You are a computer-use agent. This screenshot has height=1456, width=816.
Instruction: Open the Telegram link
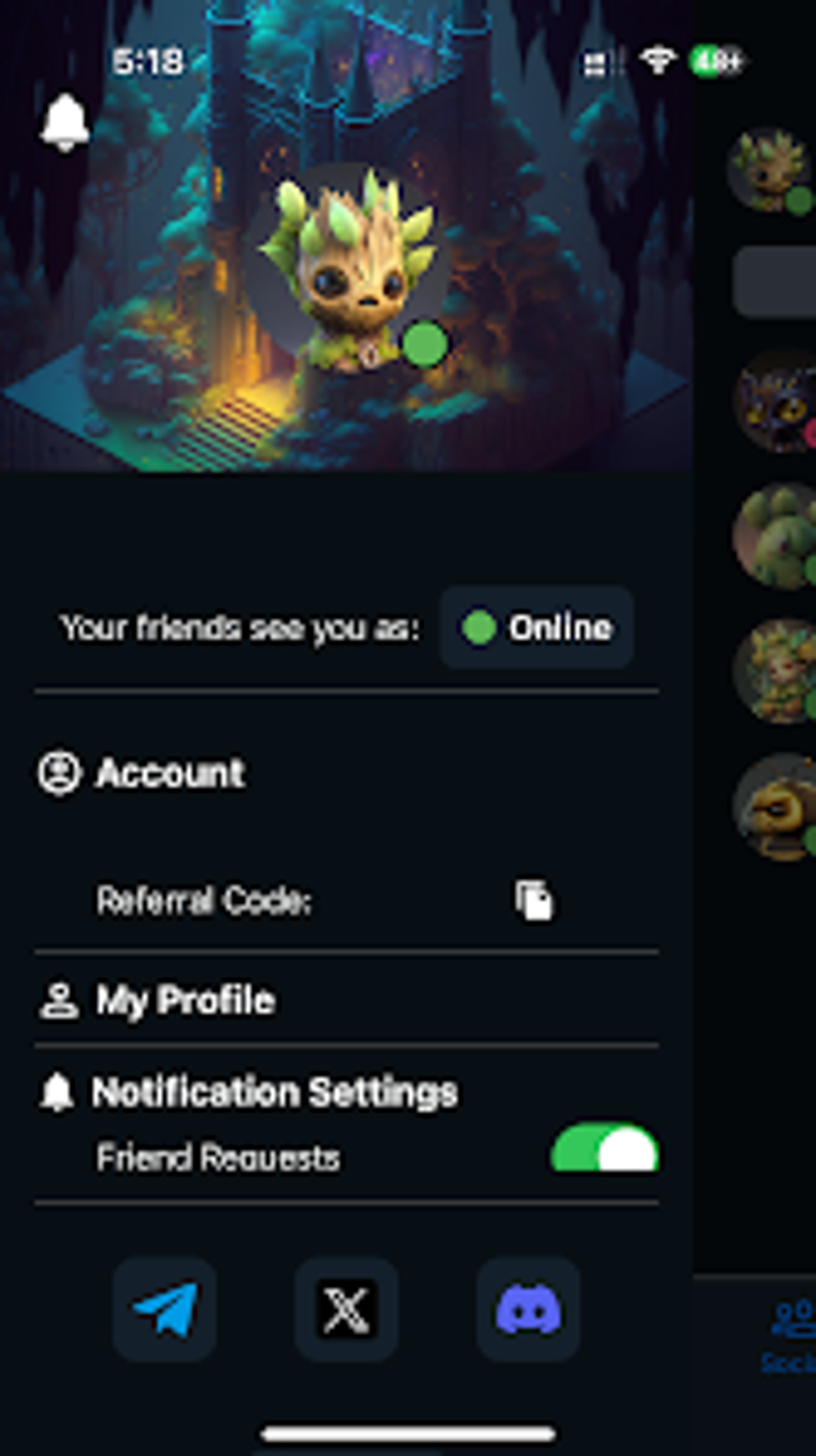pyautogui.click(x=165, y=1310)
